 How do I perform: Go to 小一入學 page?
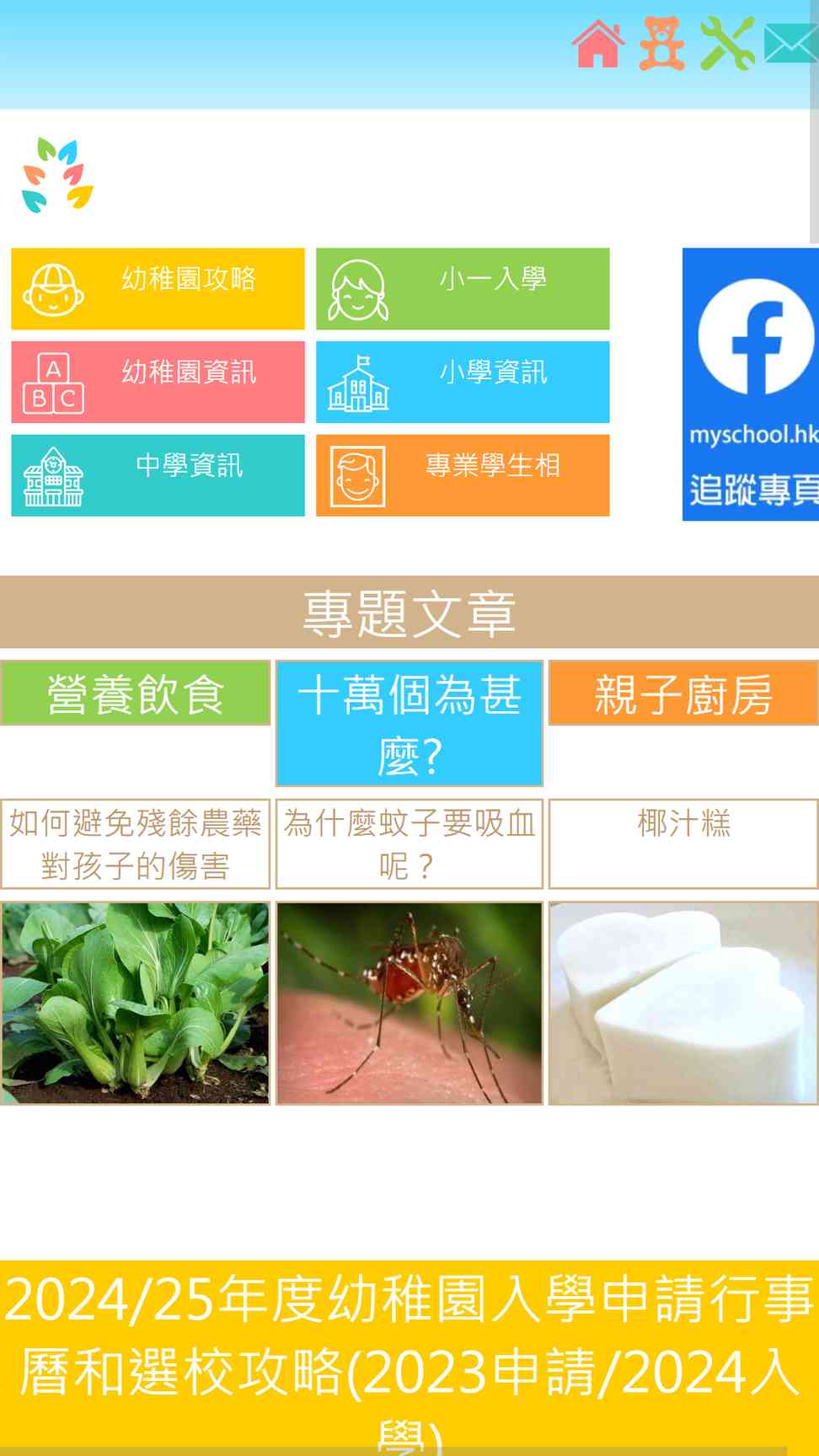463,288
